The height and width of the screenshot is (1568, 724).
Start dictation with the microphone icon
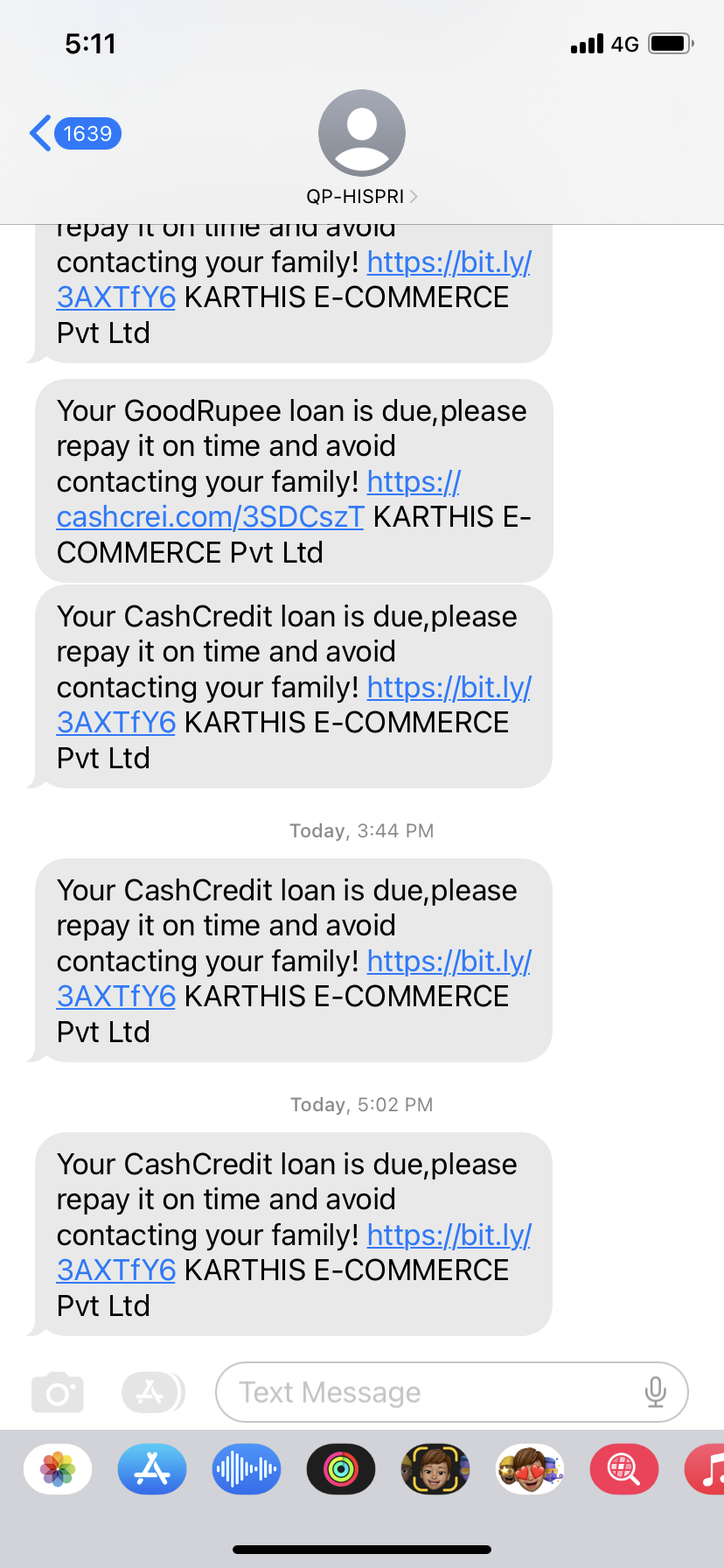655,1392
